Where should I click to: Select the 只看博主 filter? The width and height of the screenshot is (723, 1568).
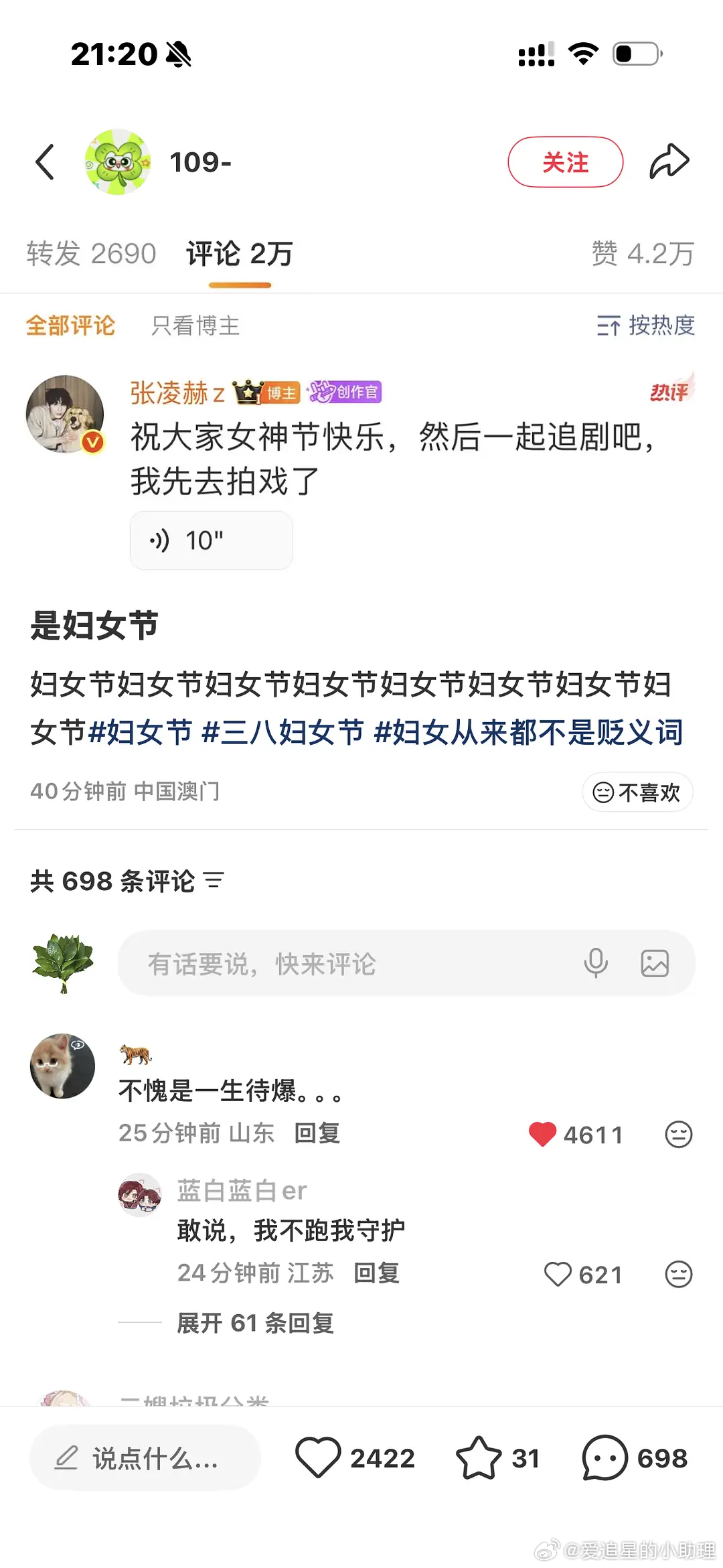(x=192, y=326)
